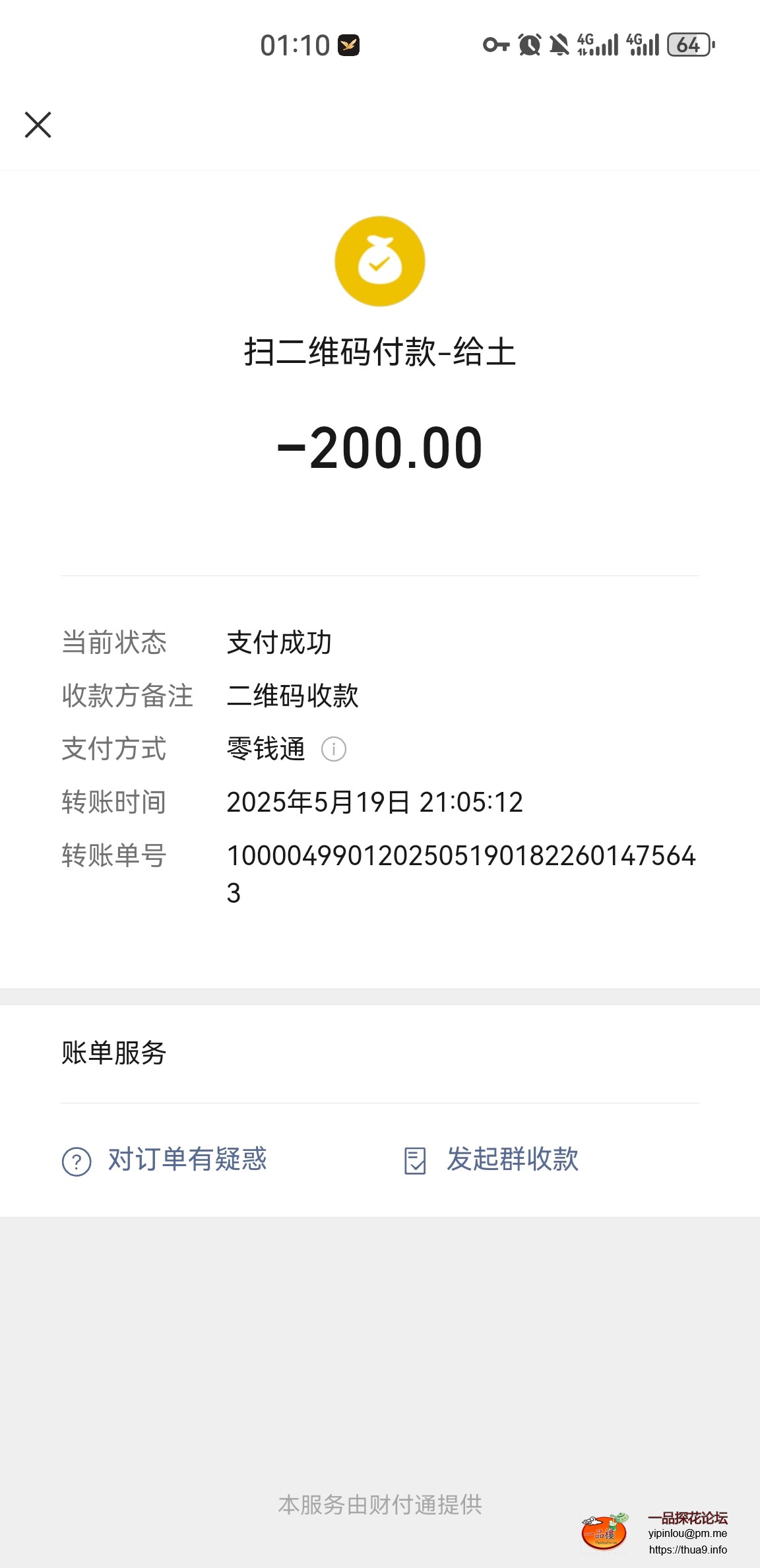Tap the butterfly notification icon beside the clock
Image resolution: width=760 pixels, height=1568 pixels.
(x=348, y=44)
